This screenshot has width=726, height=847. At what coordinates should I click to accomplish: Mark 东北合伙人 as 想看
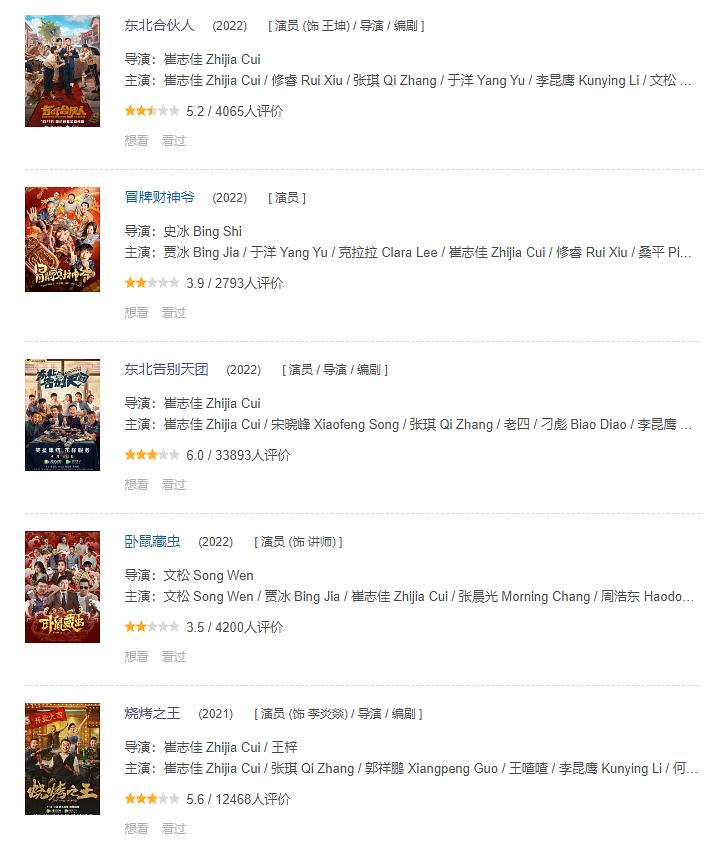click(136, 141)
